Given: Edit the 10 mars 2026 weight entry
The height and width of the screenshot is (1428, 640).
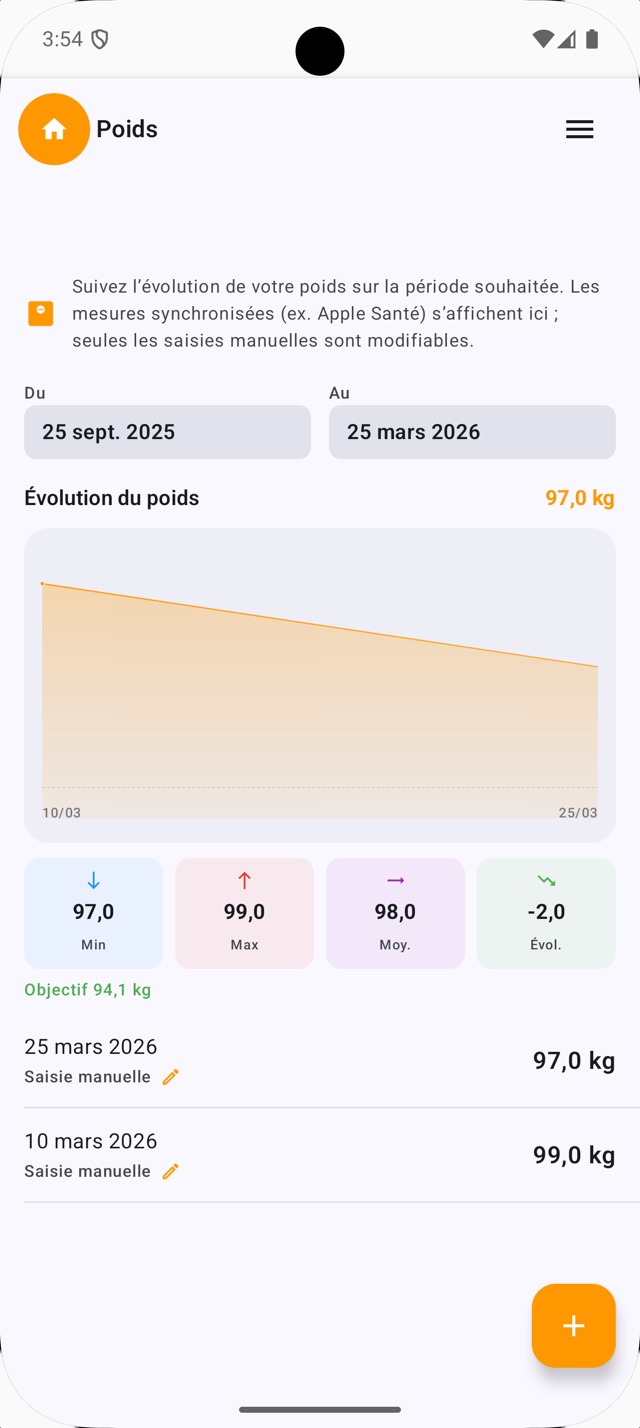Looking at the screenshot, I should tap(171, 1171).
